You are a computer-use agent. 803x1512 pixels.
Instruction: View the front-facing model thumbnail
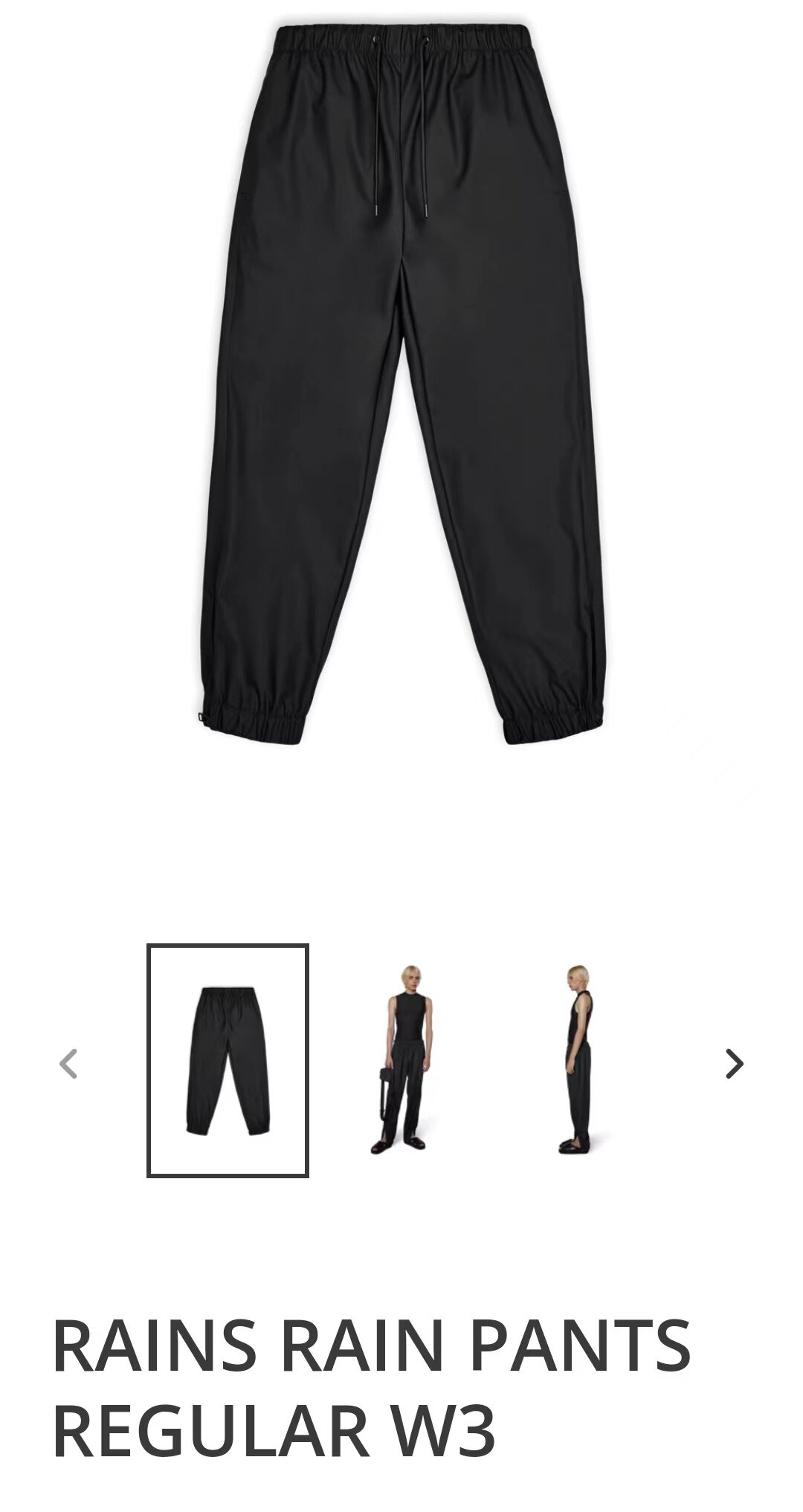402,1060
